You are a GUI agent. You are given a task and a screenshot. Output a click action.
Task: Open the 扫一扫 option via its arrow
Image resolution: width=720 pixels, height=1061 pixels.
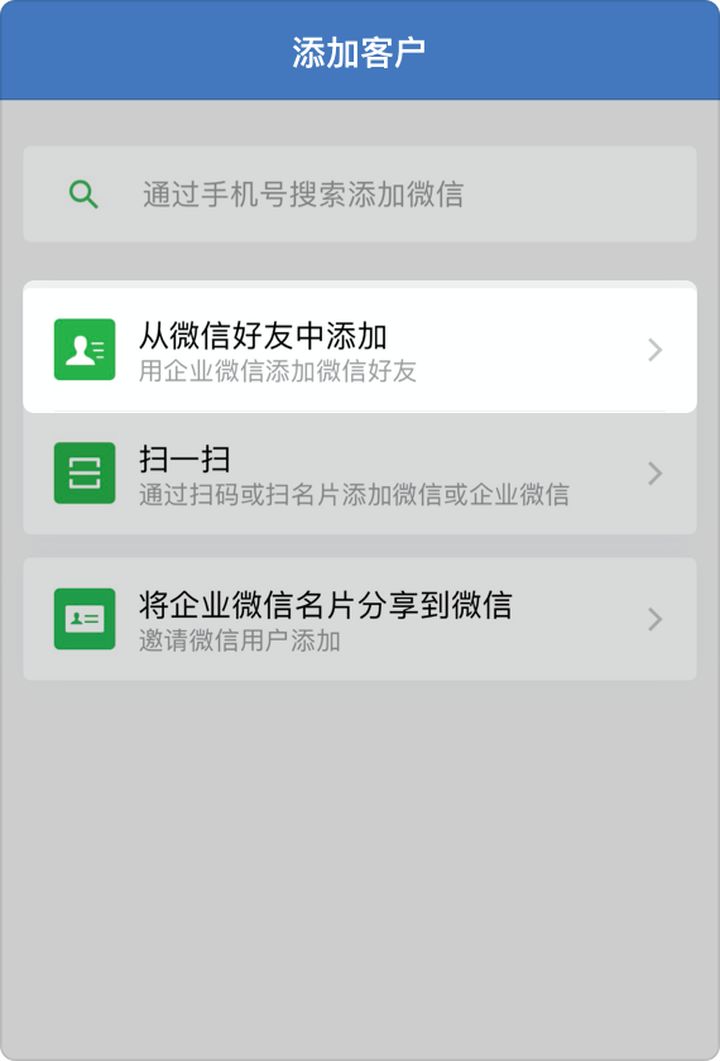click(655, 473)
